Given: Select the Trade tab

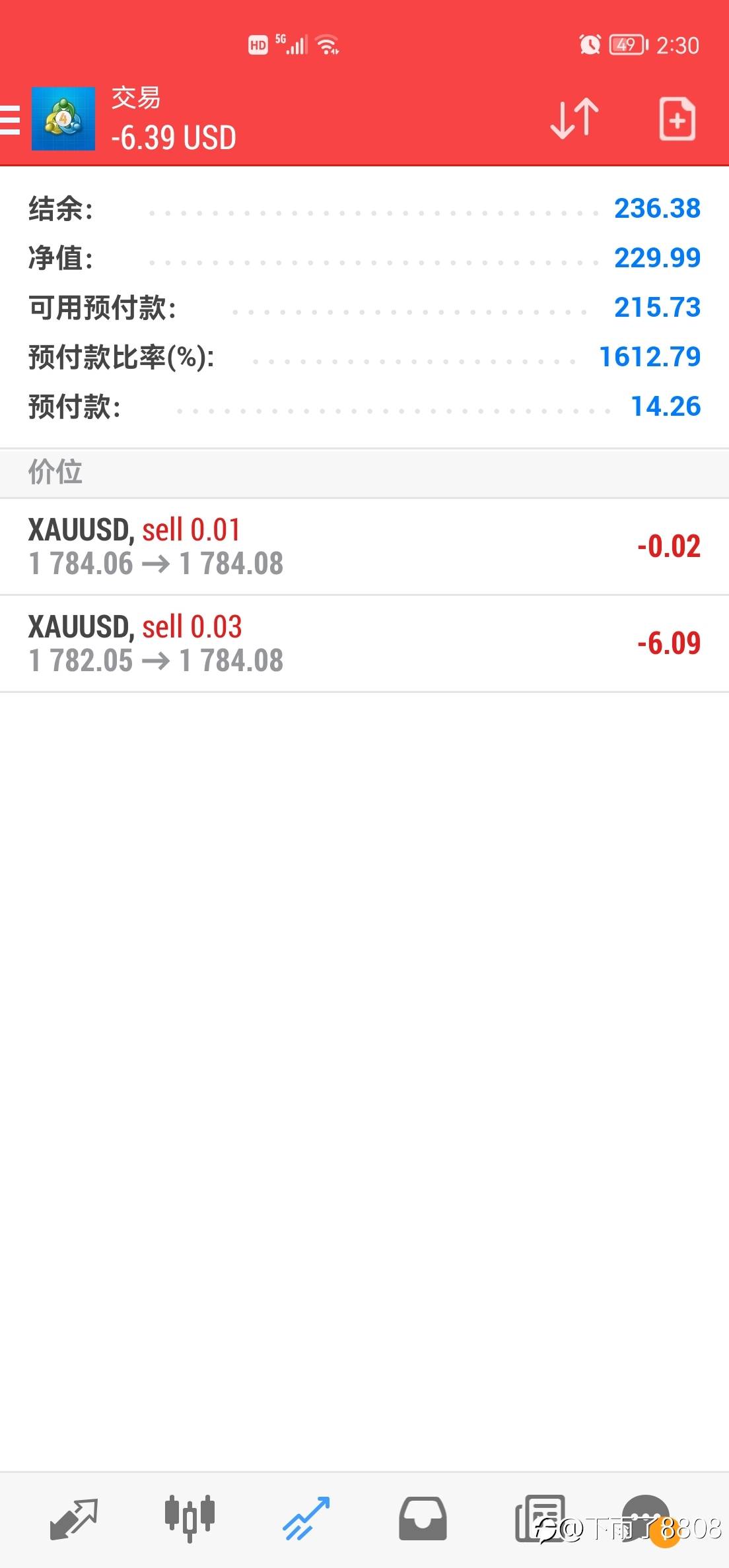Looking at the screenshot, I should click(x=306, y=1519).
